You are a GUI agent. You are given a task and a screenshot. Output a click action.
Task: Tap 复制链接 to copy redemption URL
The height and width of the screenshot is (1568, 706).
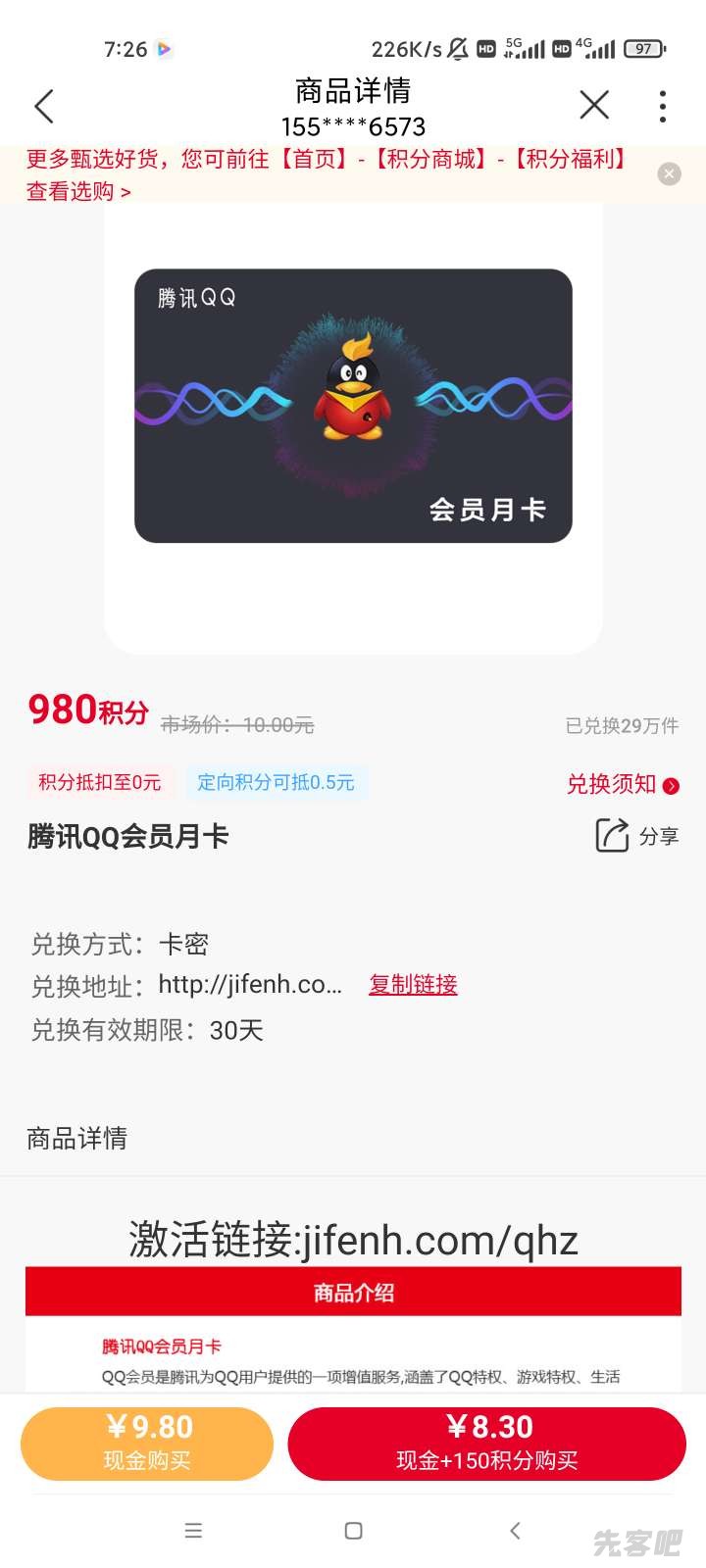pyautogui.click(x=413, y=984)
